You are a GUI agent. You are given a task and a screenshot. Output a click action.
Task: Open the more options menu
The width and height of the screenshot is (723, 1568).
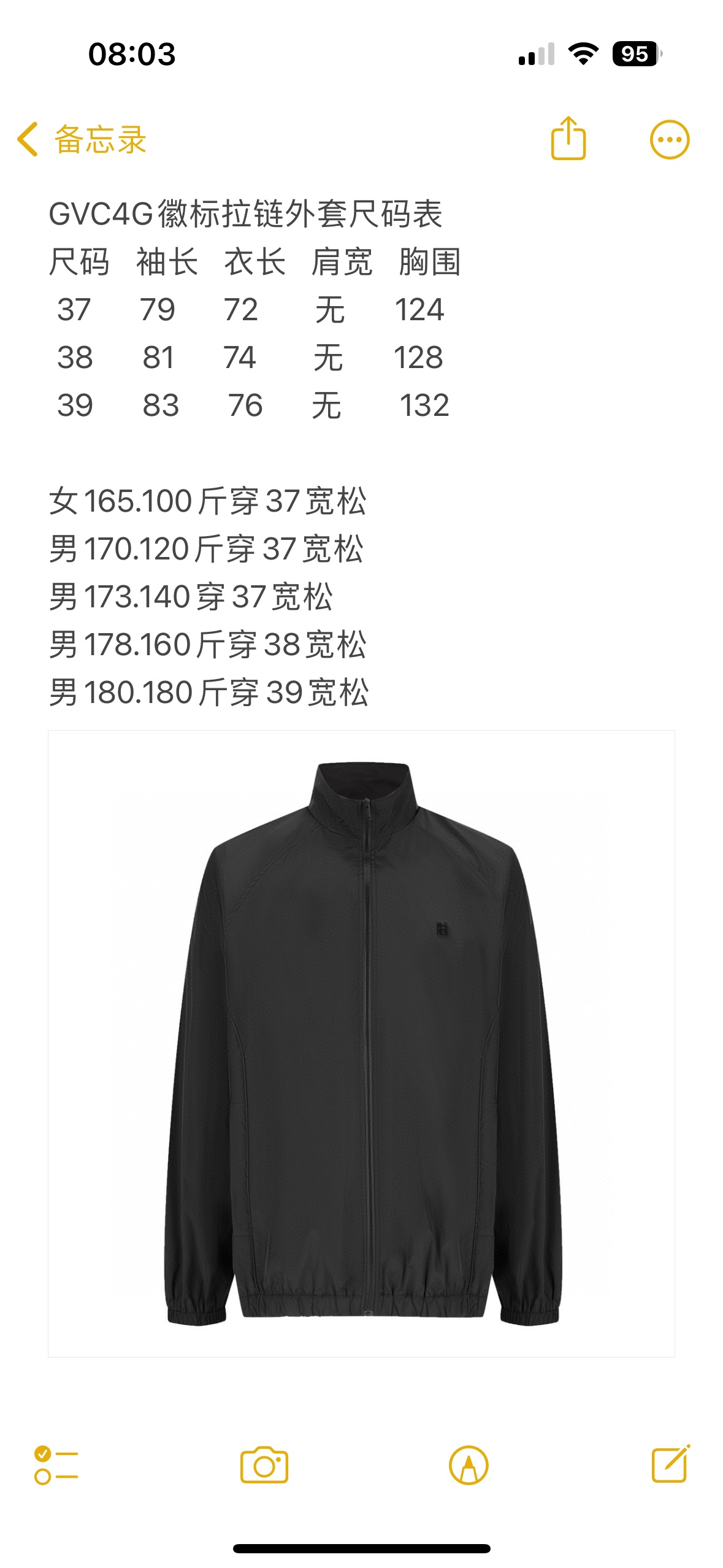tap(669, 140)
